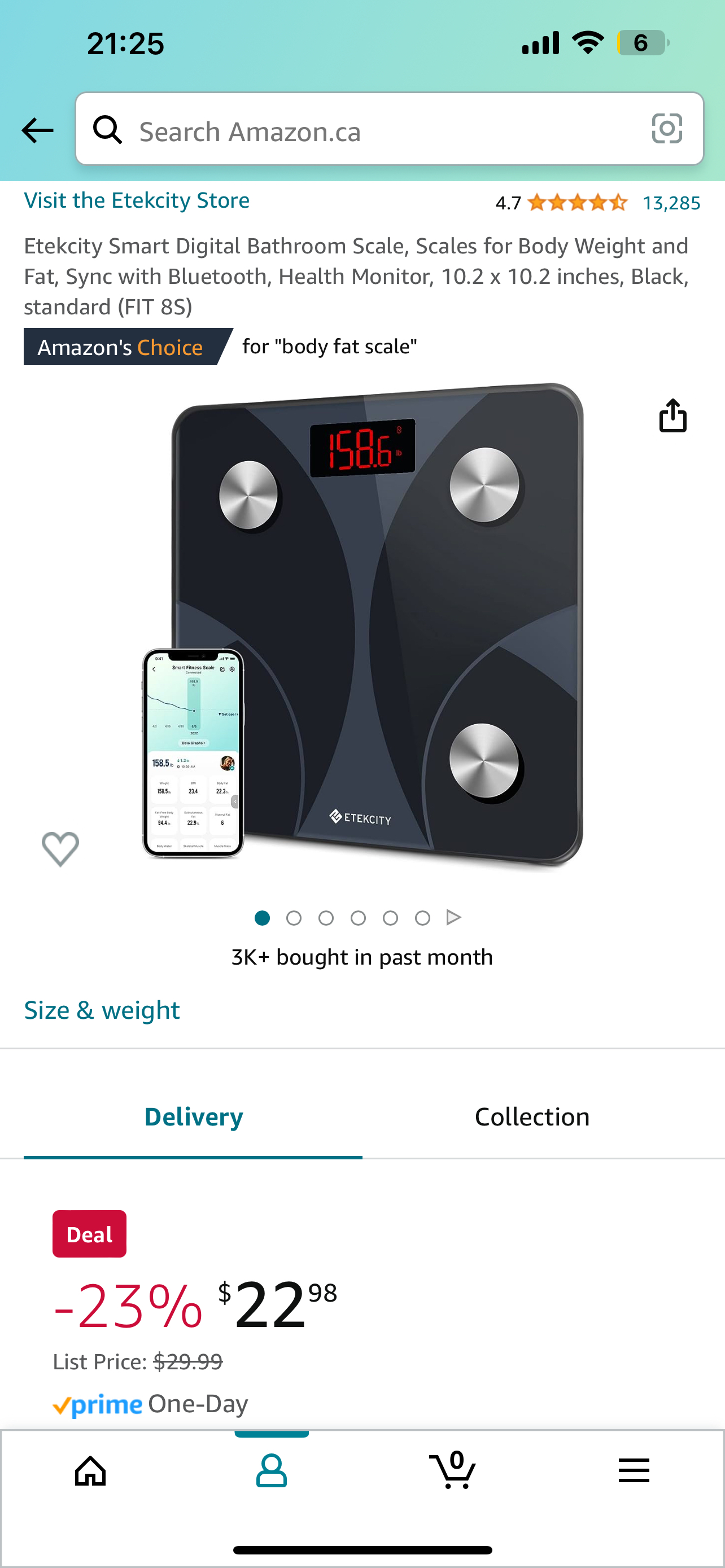725x1568 pixels.
Task: Open the shopping cart
Action: (452, 1471)
